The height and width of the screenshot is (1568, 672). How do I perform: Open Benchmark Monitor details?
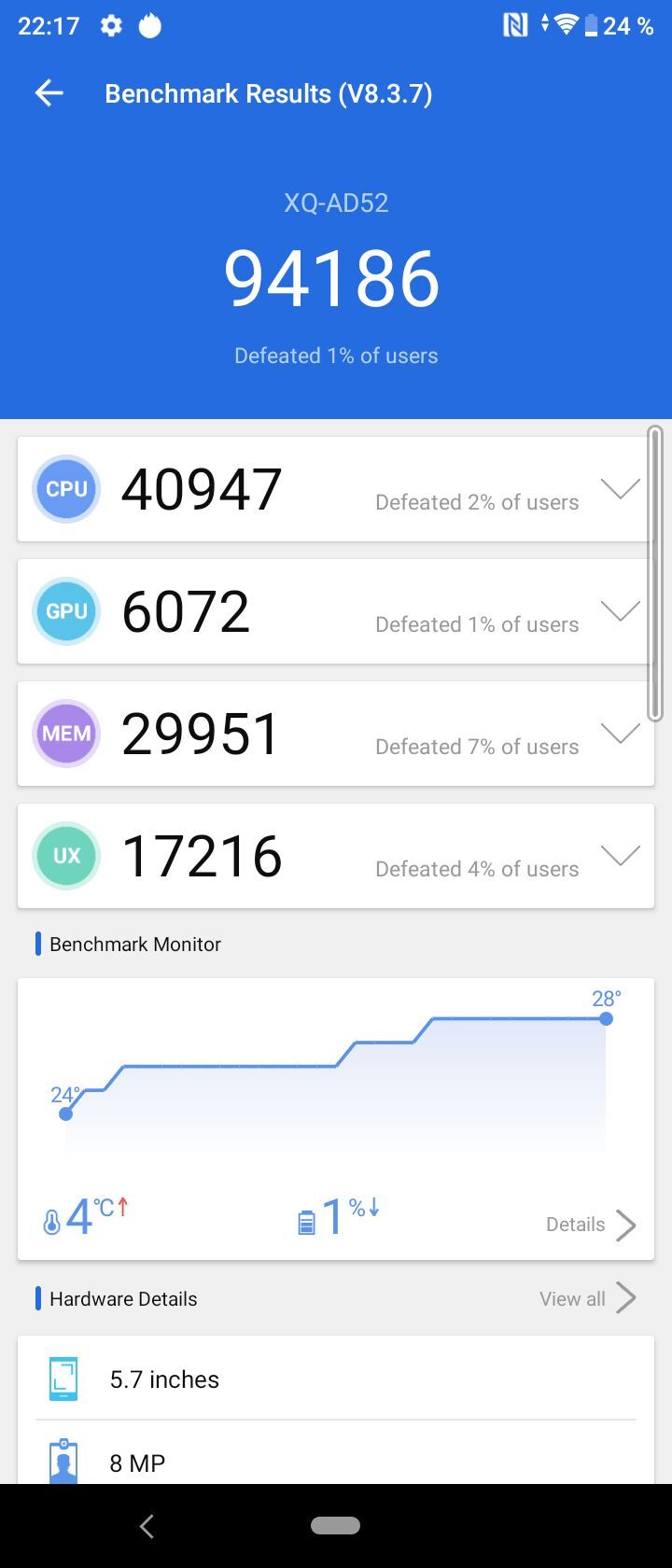click(591, 1225)
